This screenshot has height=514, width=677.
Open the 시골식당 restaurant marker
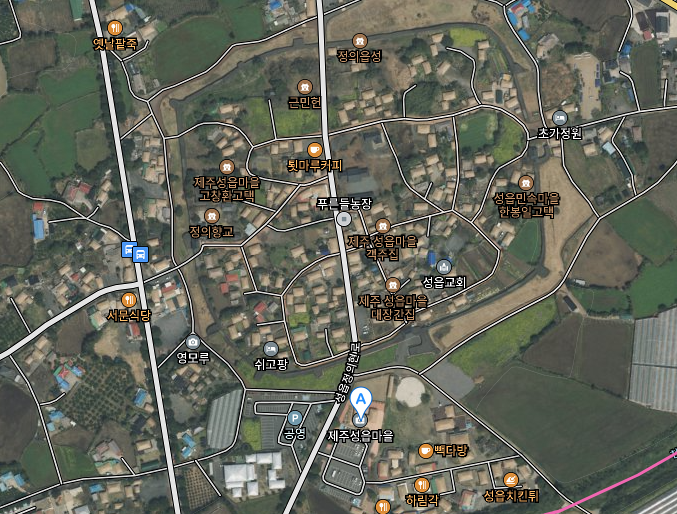(x=128, y=299)
